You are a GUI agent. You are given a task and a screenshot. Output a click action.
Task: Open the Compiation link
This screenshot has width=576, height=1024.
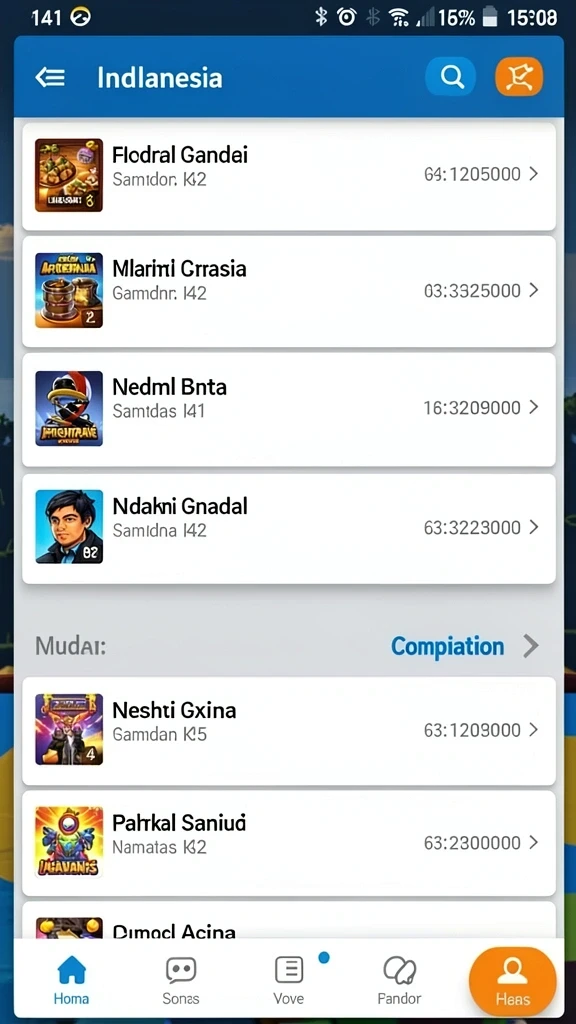(x=447, y=647)
